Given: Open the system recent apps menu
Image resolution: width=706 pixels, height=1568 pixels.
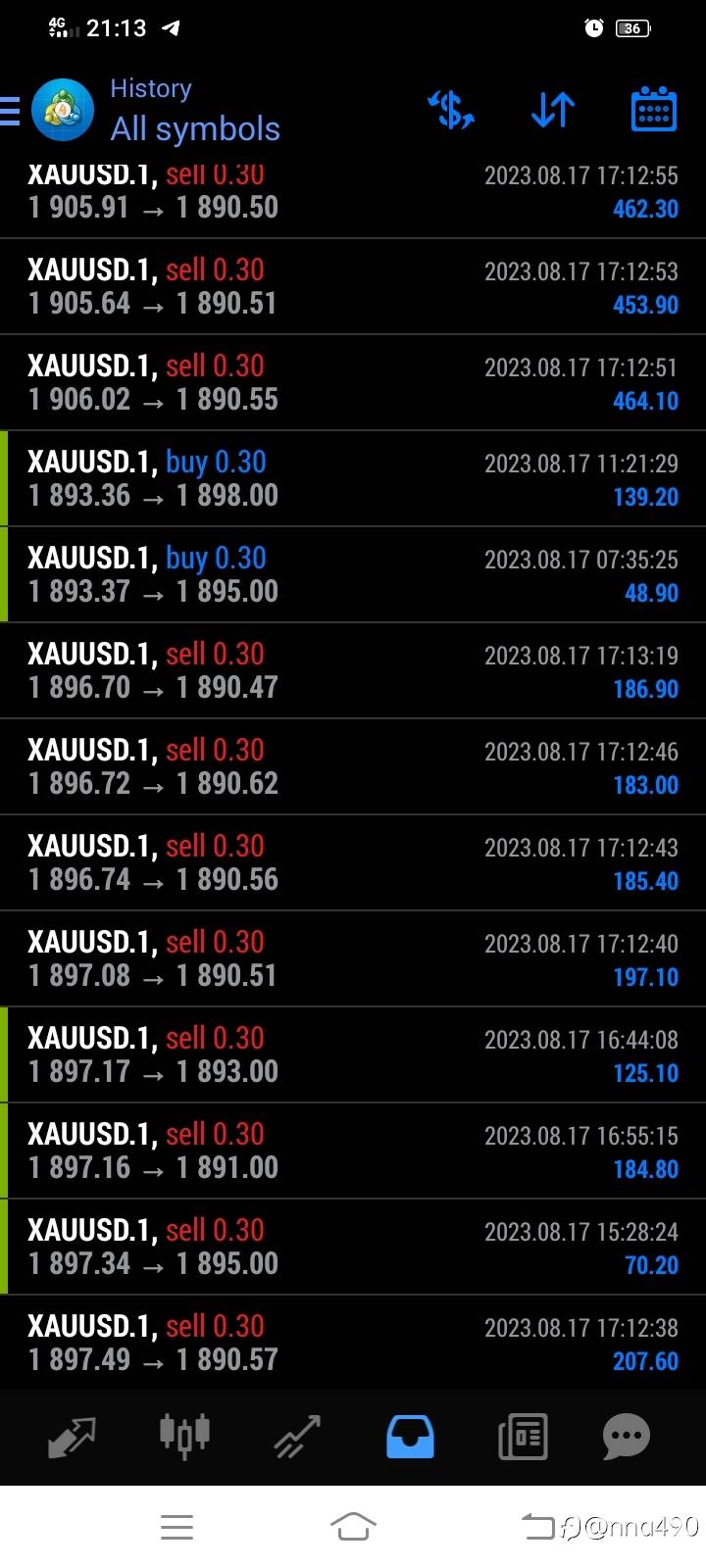Looking at the screenshot, I should [x=176, y=1527].
